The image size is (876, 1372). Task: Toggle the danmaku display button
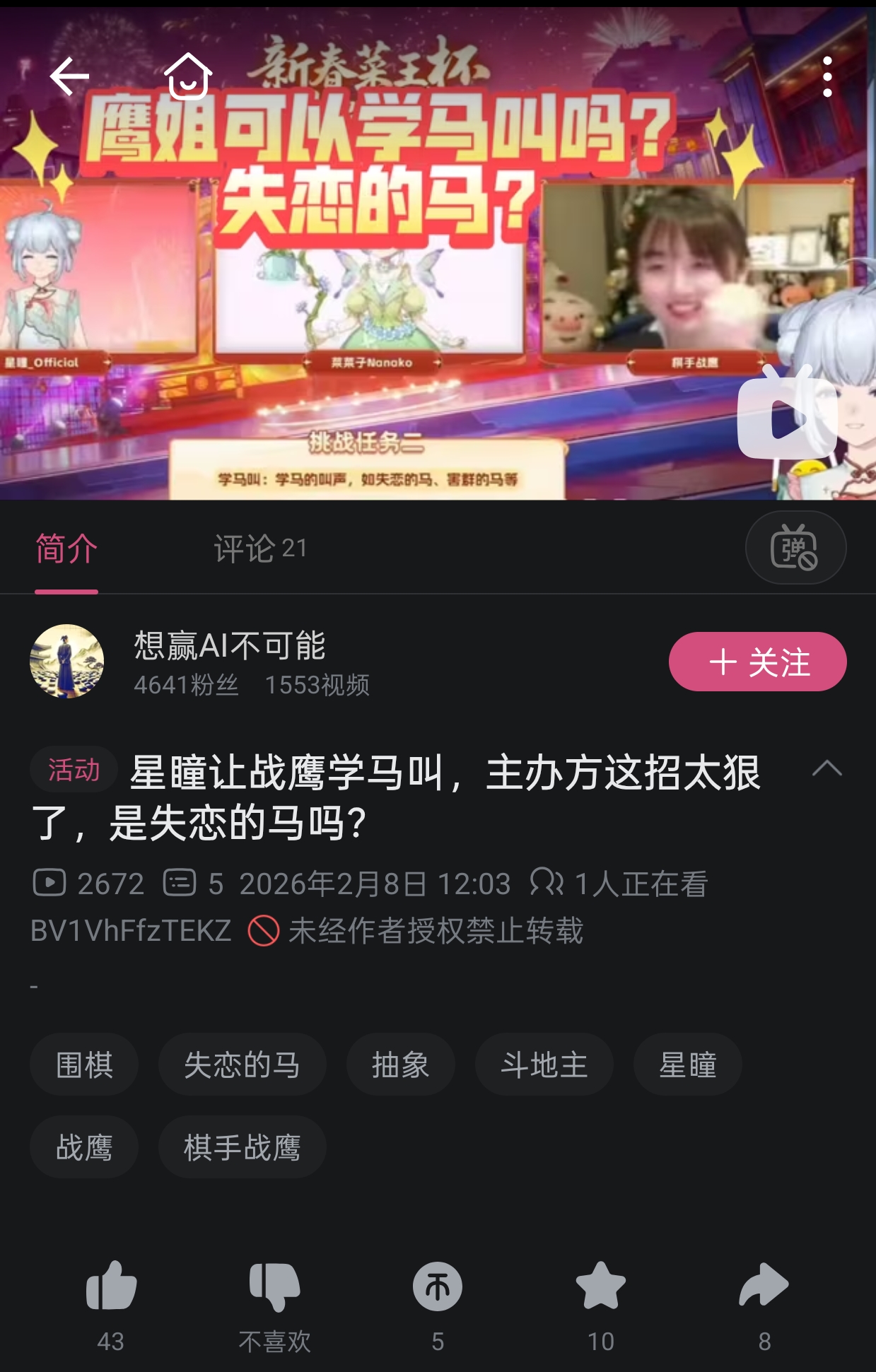pos(795,548)
